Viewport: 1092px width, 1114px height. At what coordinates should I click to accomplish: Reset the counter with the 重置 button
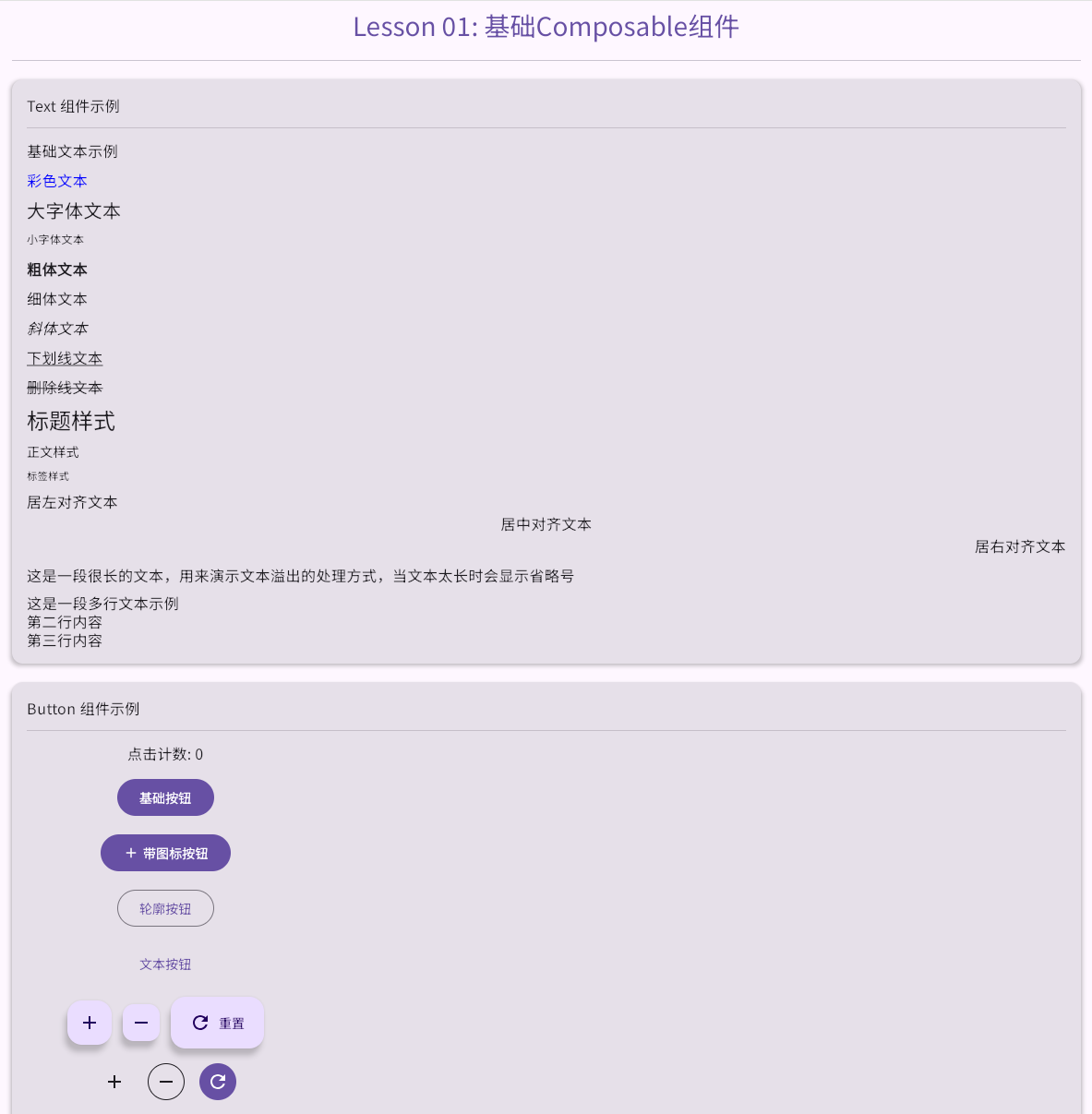pos(217,1023)
